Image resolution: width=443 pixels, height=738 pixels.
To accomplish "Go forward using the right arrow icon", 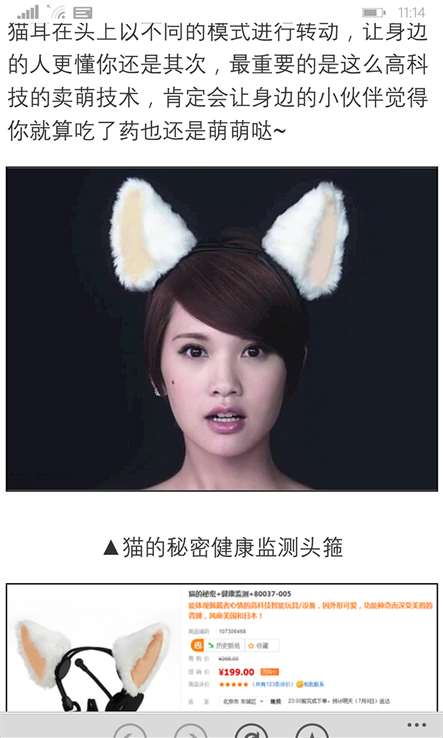I will pos(190,732).
